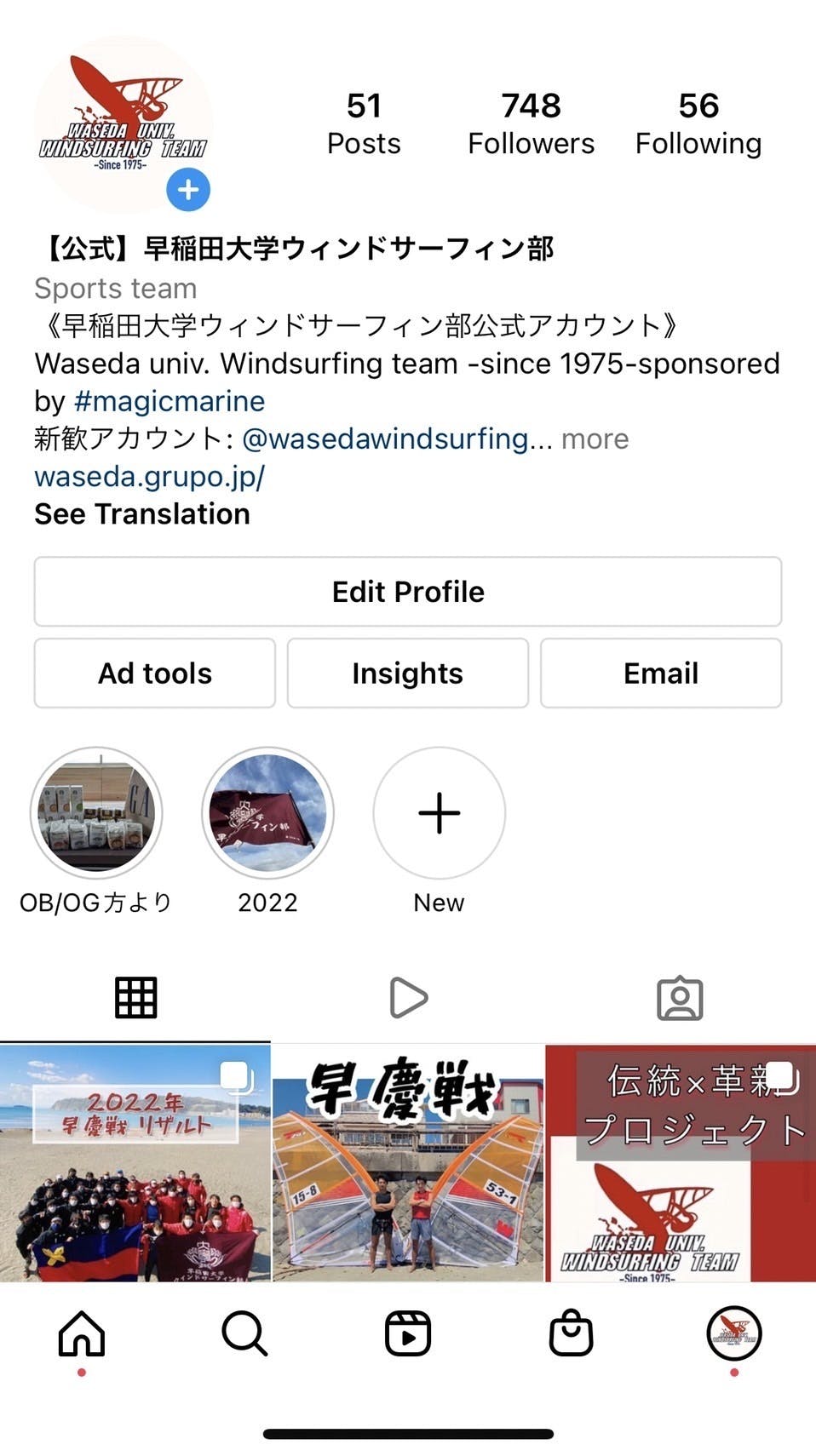816x1456 pixels.
Task: Open the Following list
Action: pyautogui.click(x=698, y=124)
